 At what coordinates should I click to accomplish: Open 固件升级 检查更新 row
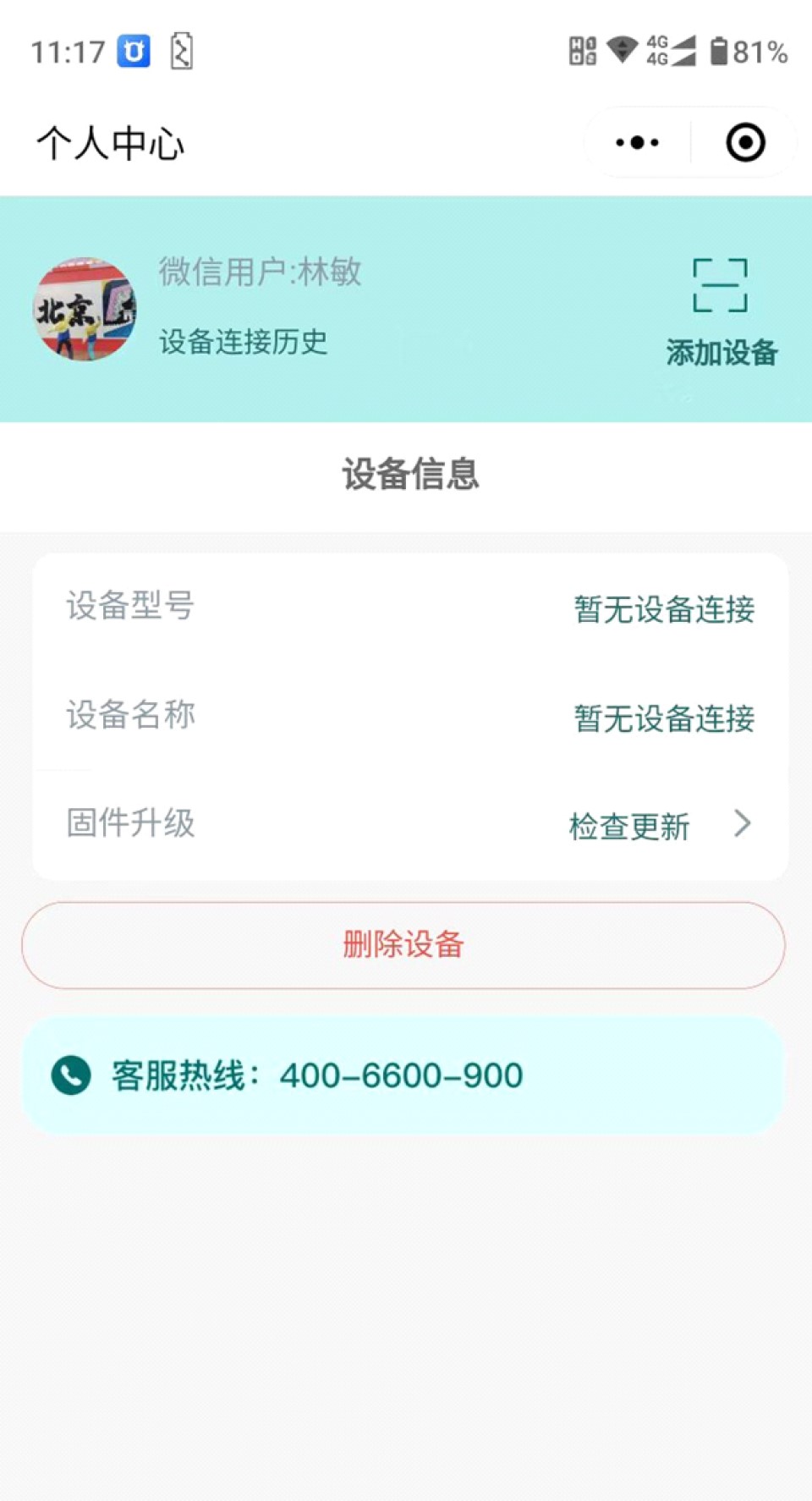pos(660,825)
